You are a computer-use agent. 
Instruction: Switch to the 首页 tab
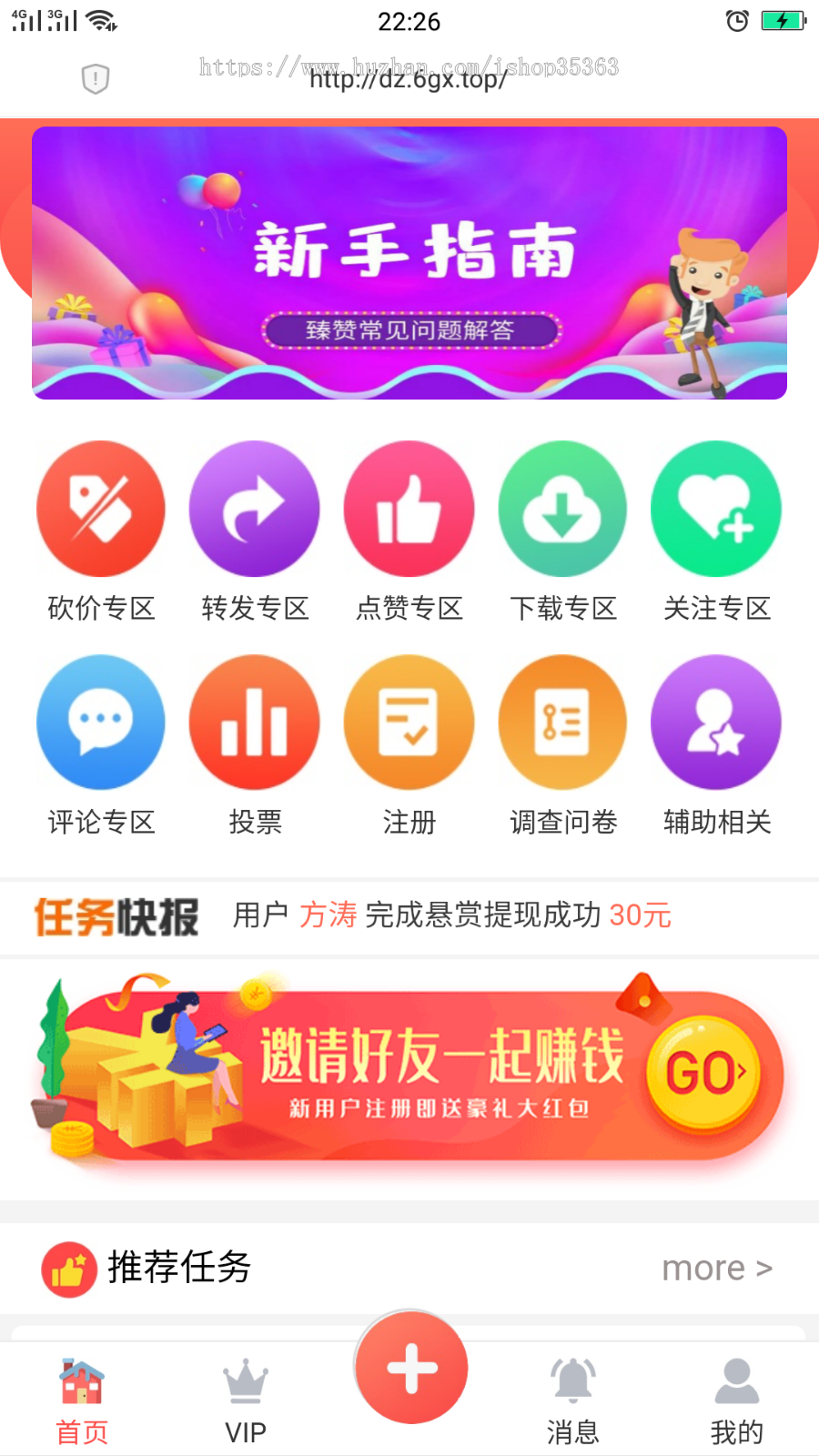coord(82,1401)
